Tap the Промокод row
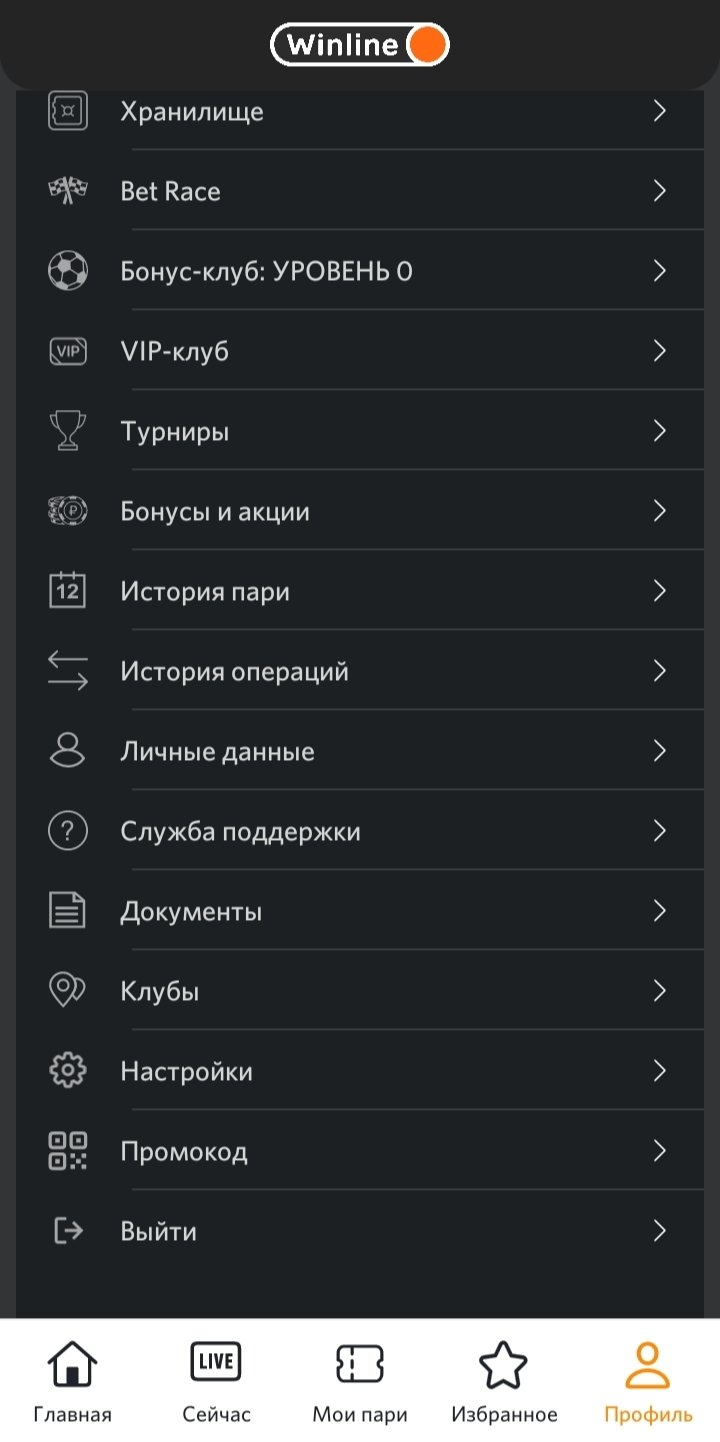 (360, 1151)
